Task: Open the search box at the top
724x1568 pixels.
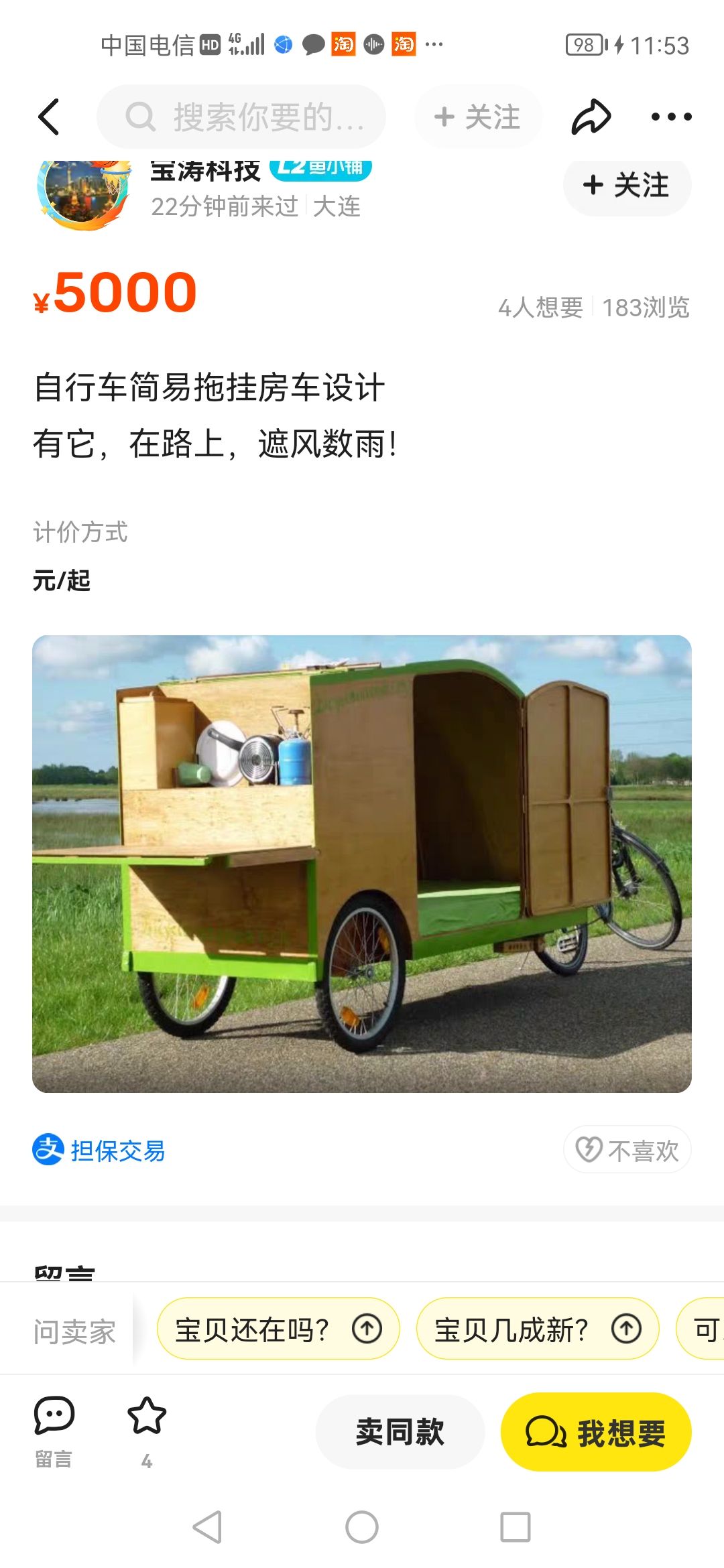Action: click(x=241, y=117)
